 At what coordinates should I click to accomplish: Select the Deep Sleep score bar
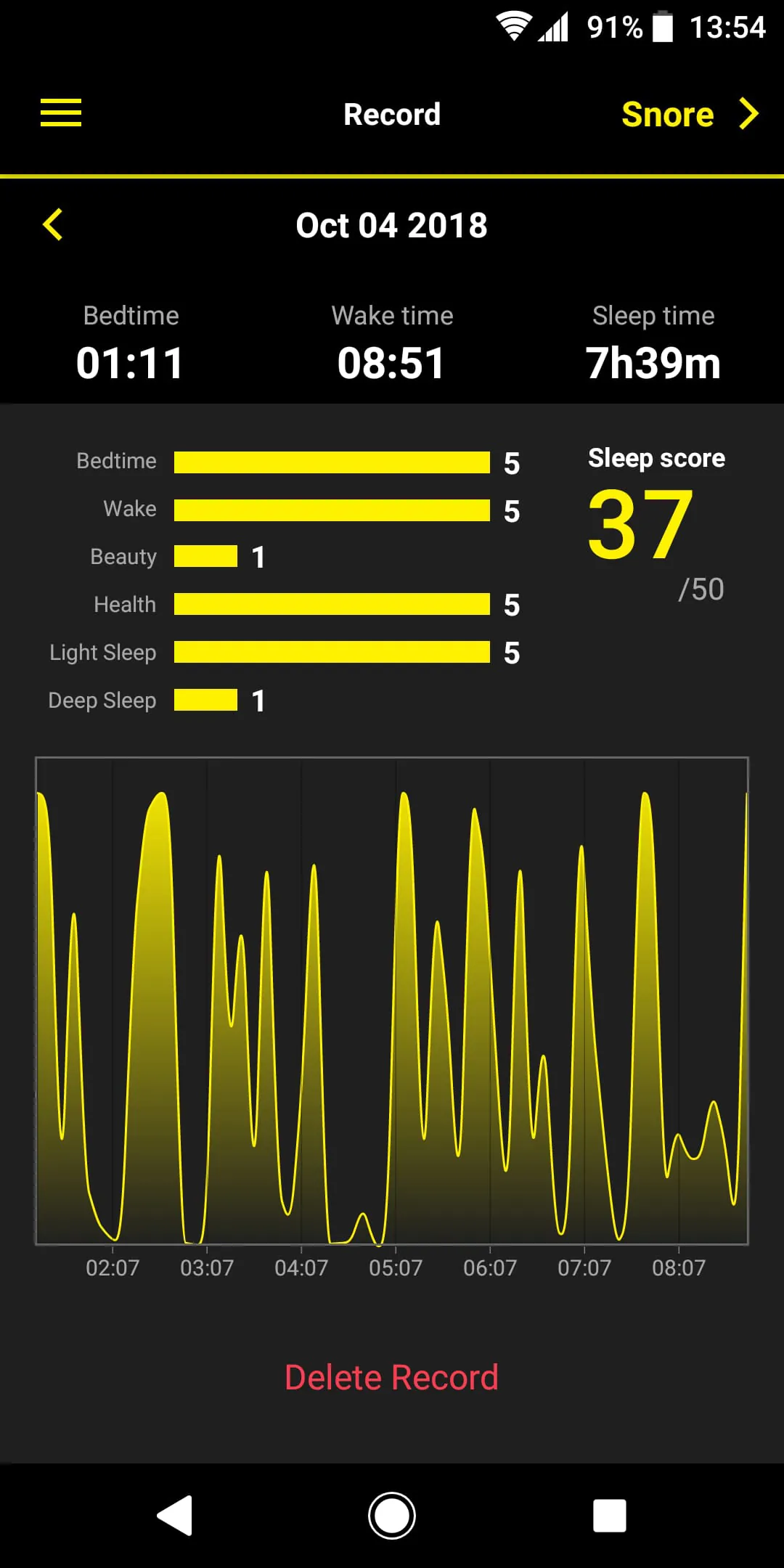tap(205, 700)
